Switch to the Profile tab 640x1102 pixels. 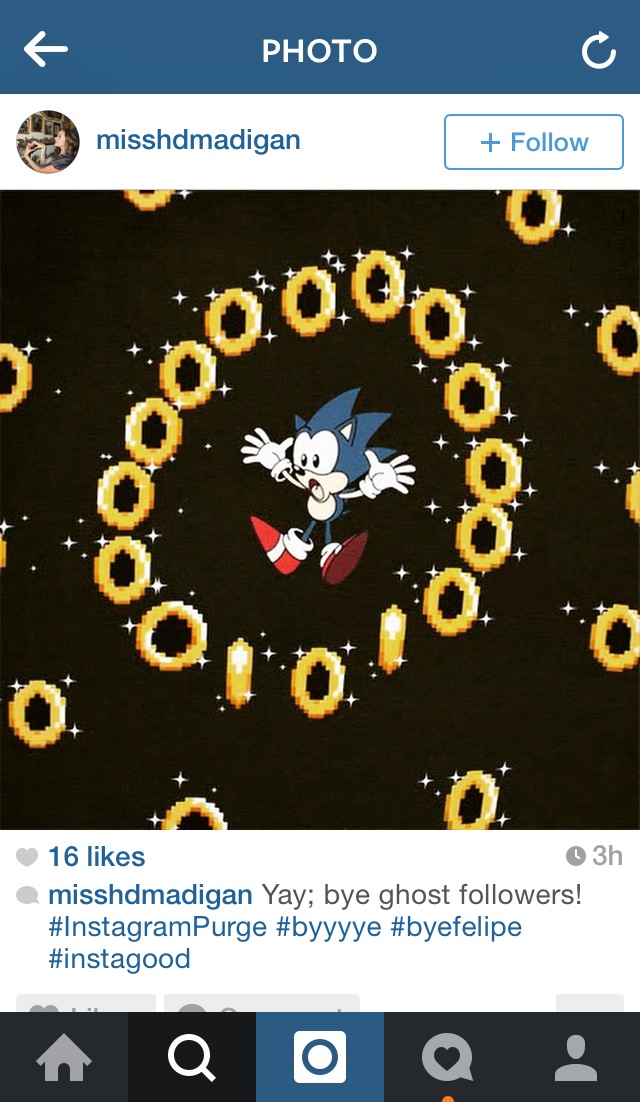click(x=576, y=1057)
